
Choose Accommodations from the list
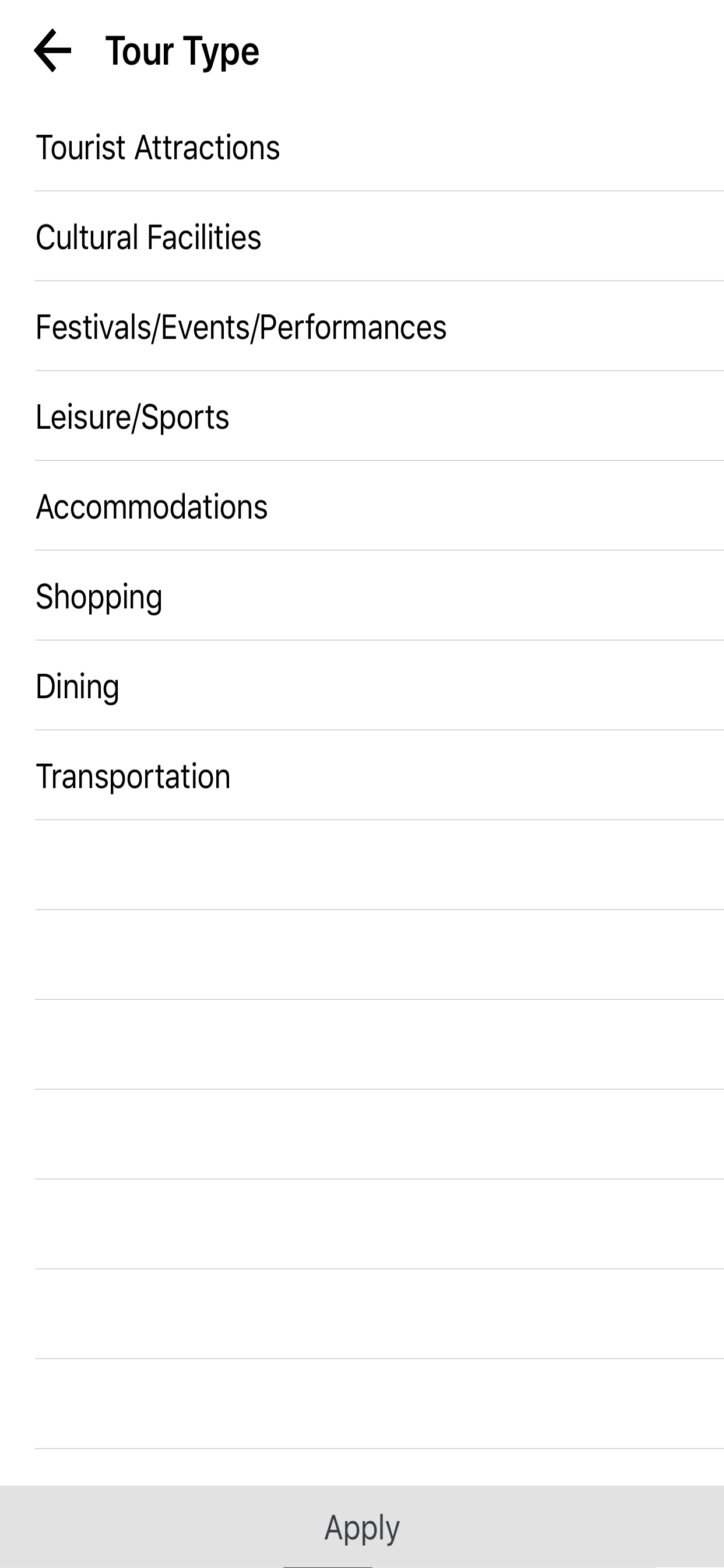362,506
